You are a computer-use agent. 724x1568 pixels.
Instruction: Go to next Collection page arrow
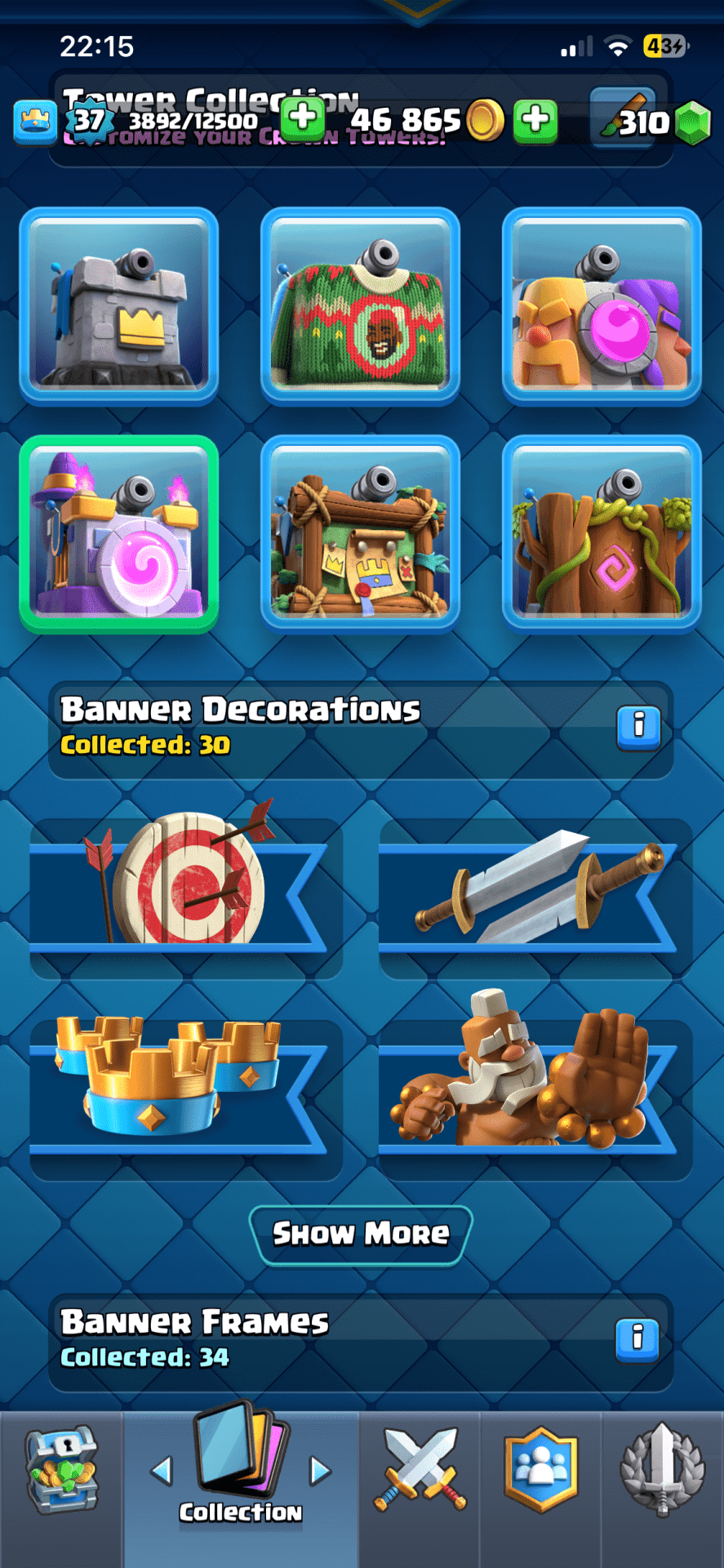coord(320,1472)
